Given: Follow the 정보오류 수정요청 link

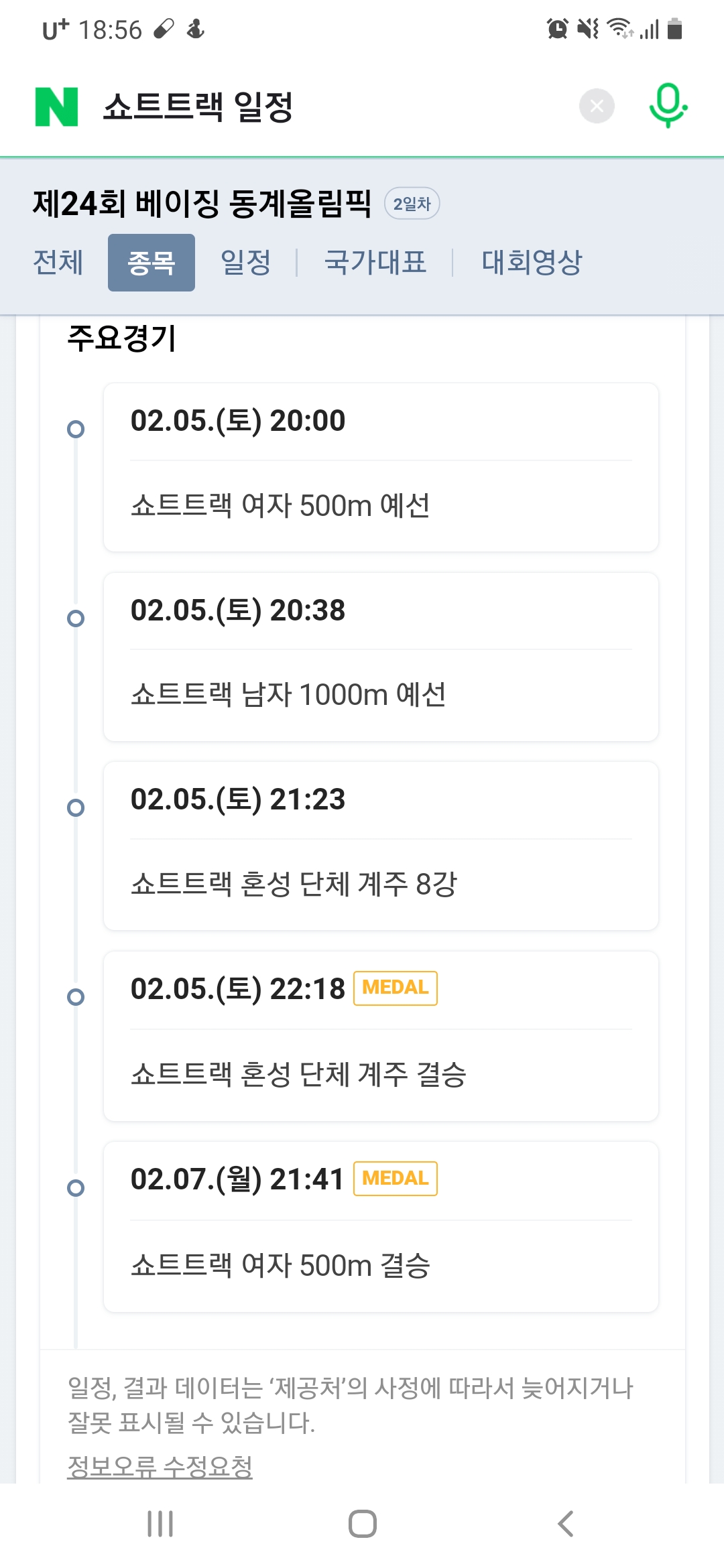Looking at the screenshot, I should (x=160, y=1467).
